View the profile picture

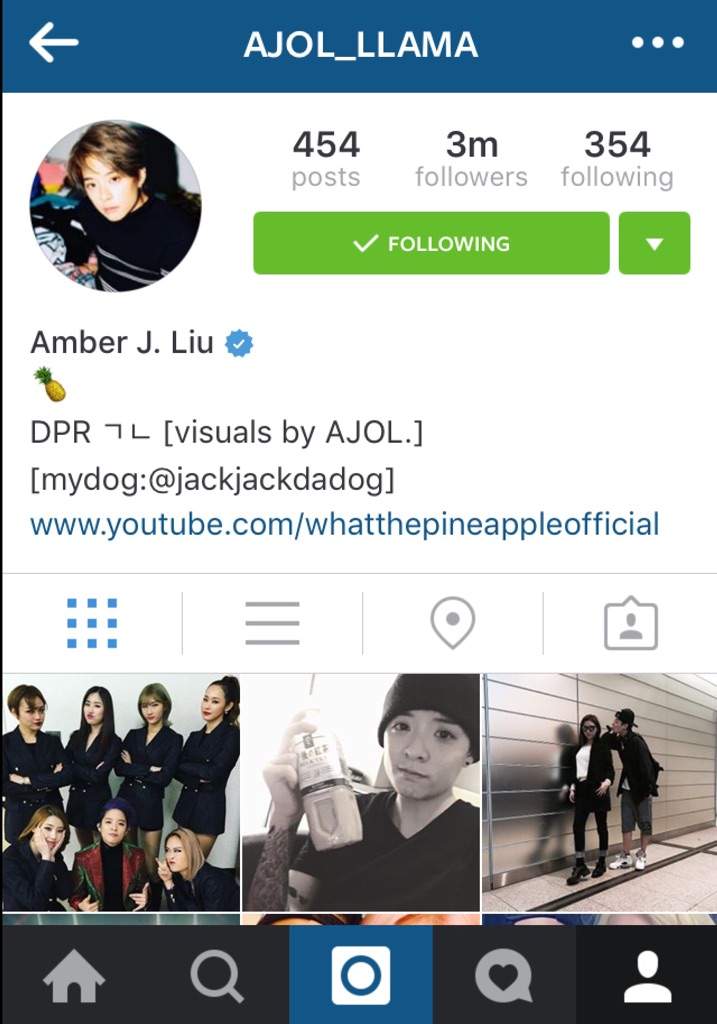(116, 206)
